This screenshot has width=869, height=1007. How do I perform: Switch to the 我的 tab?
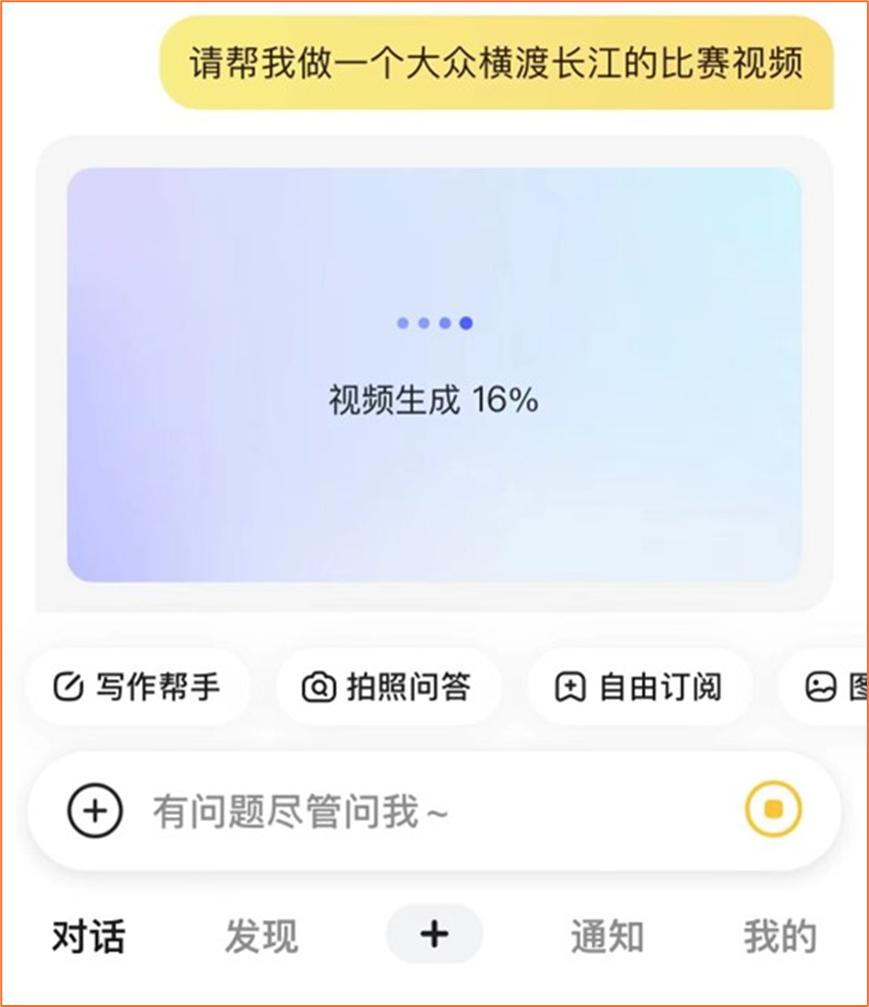coord(780,937)
